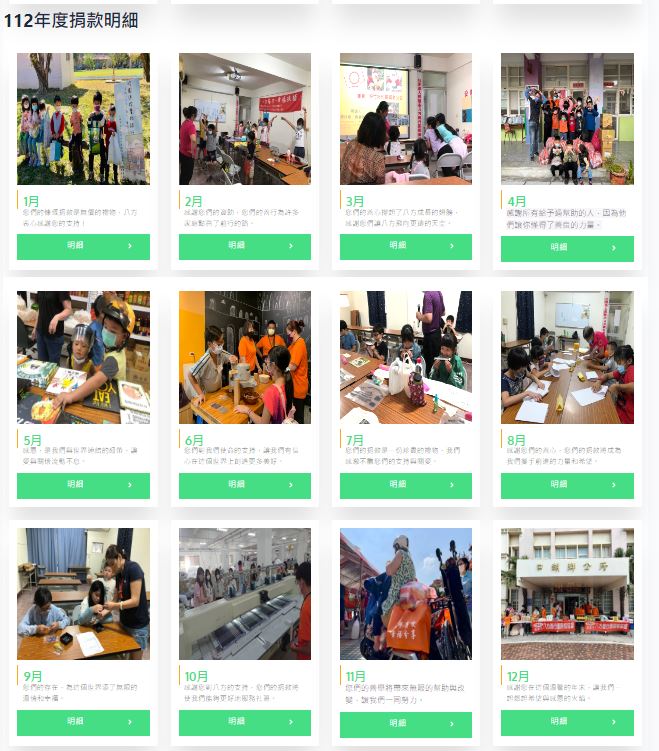
Task: Open the 明細 button for 6月
Action: click(x=244, y=485)
